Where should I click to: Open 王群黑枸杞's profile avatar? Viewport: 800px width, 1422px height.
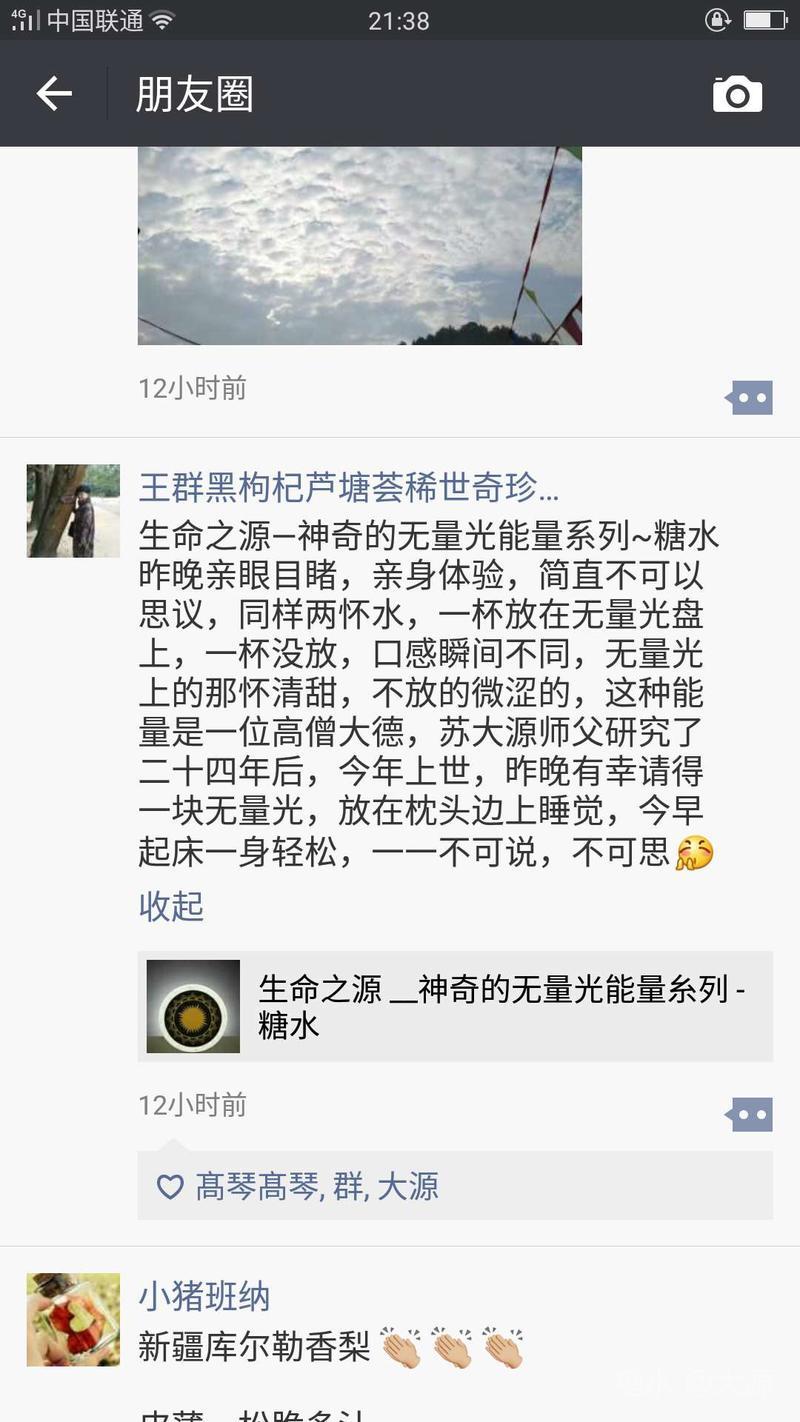73,510
